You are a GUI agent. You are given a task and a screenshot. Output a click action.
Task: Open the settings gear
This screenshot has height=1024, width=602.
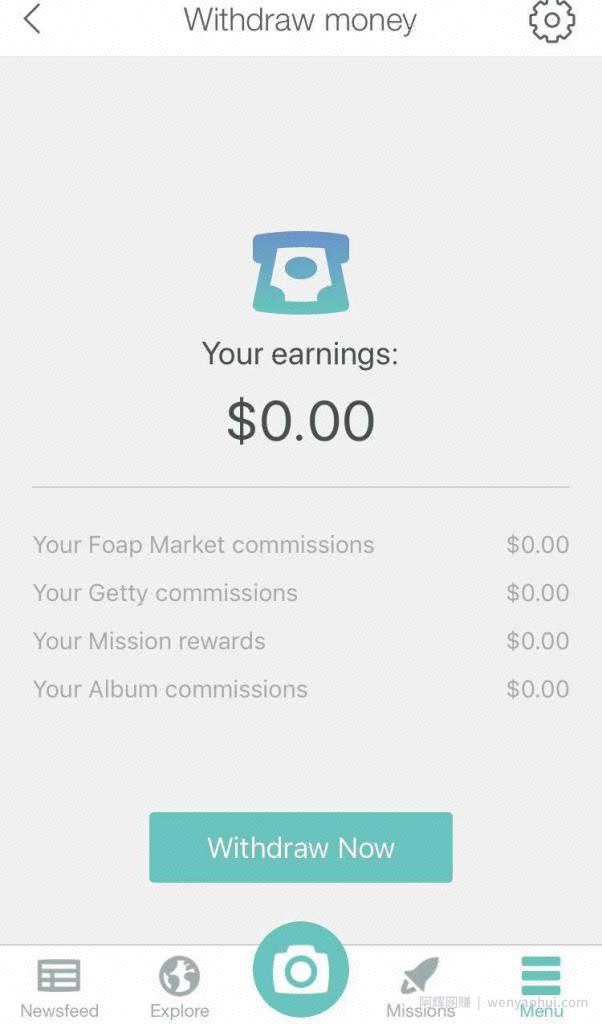tap(552, 20)
